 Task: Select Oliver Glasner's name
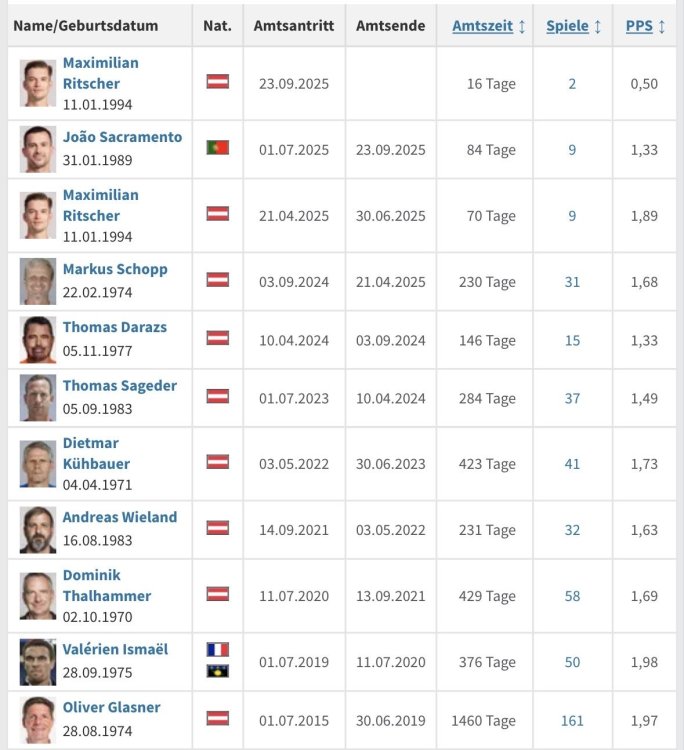pyautogui.click(x=111, y=707)
